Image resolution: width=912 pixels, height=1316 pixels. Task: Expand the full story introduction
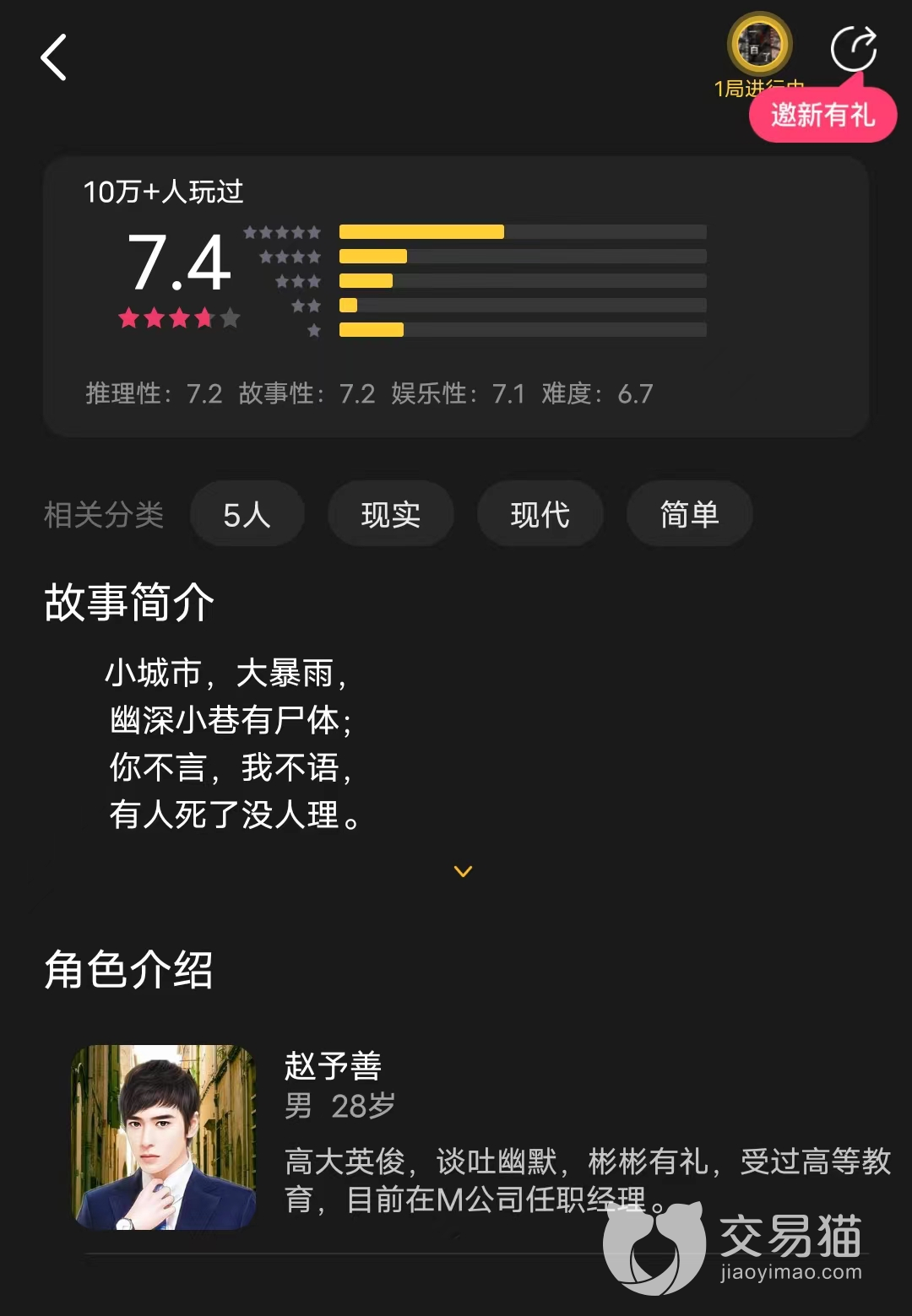[463, 871]
